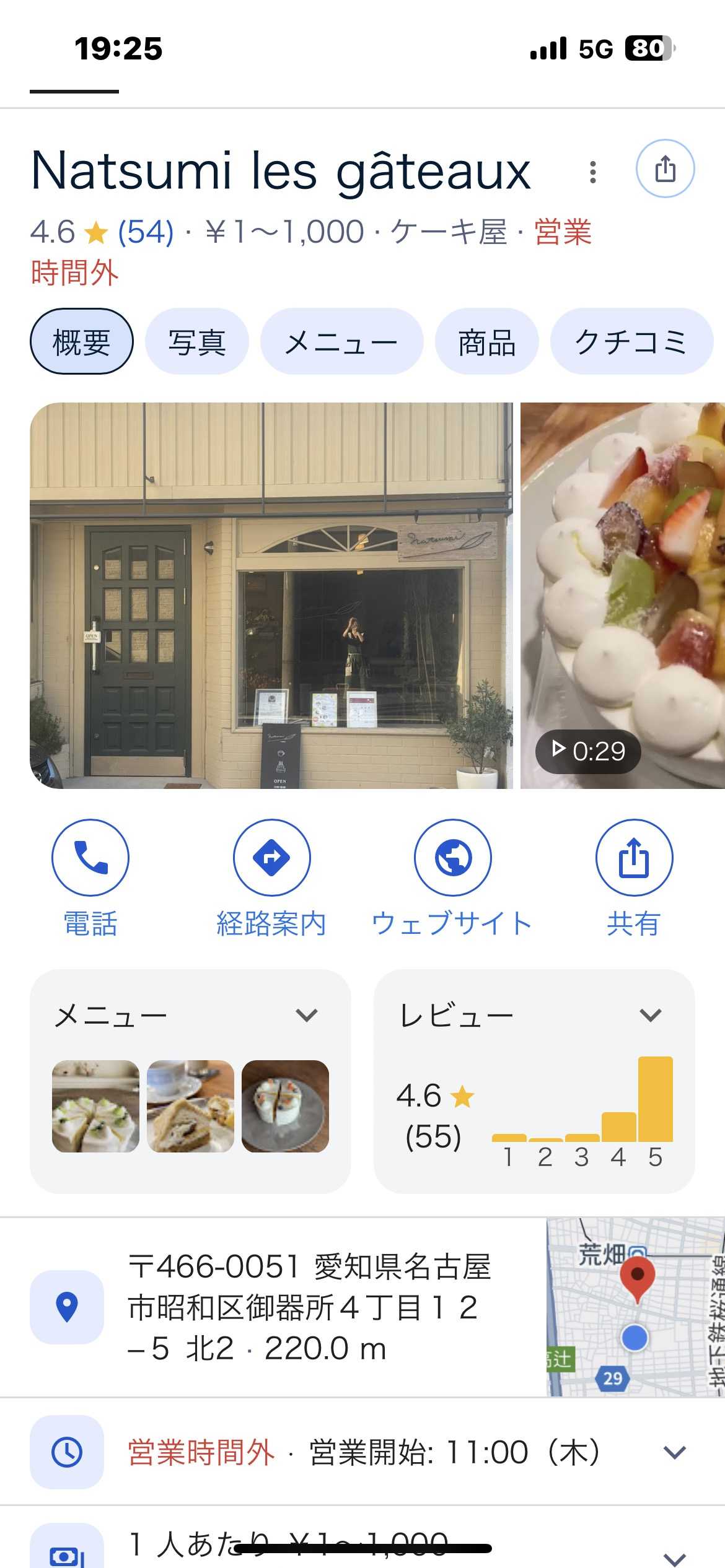
Task: Switch to the クチコミ tab
Action: tap(631, 342)
